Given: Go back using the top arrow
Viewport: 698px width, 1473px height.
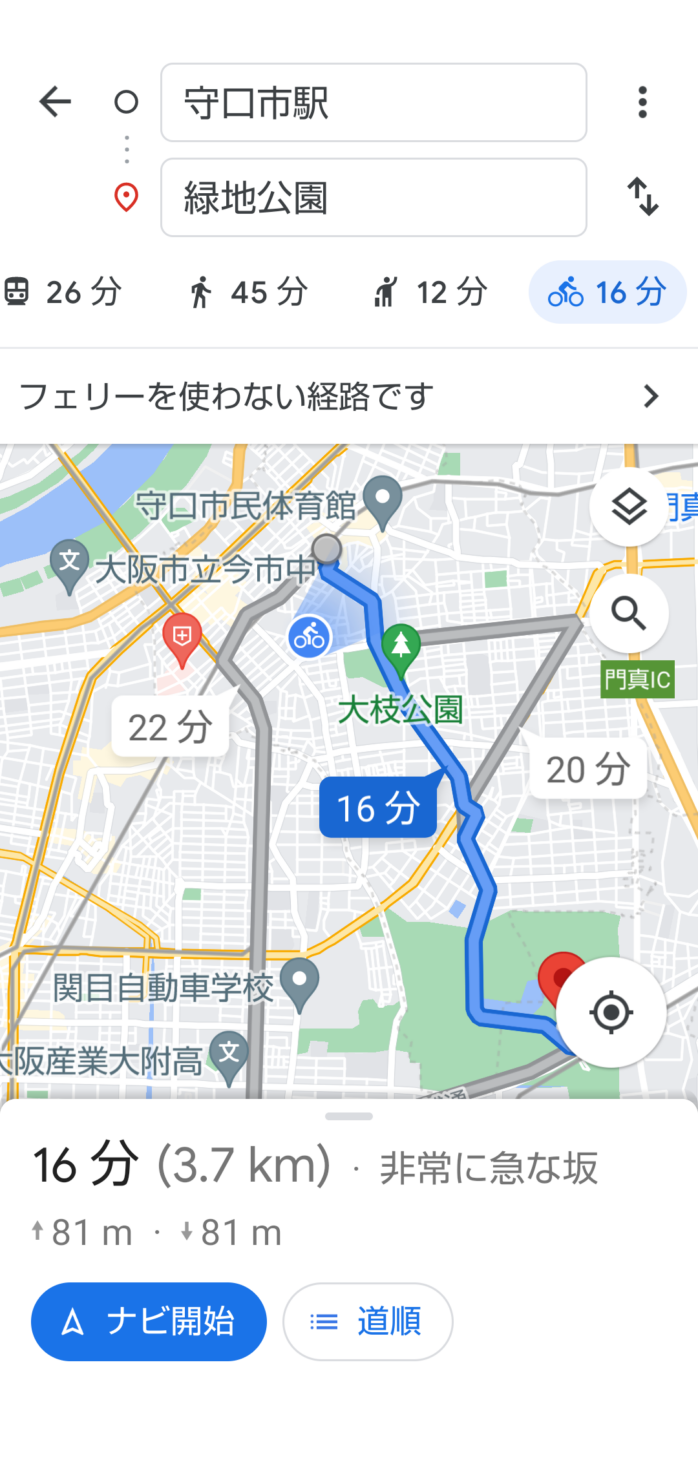Looking at the screenshot, I should pos(55,102).
